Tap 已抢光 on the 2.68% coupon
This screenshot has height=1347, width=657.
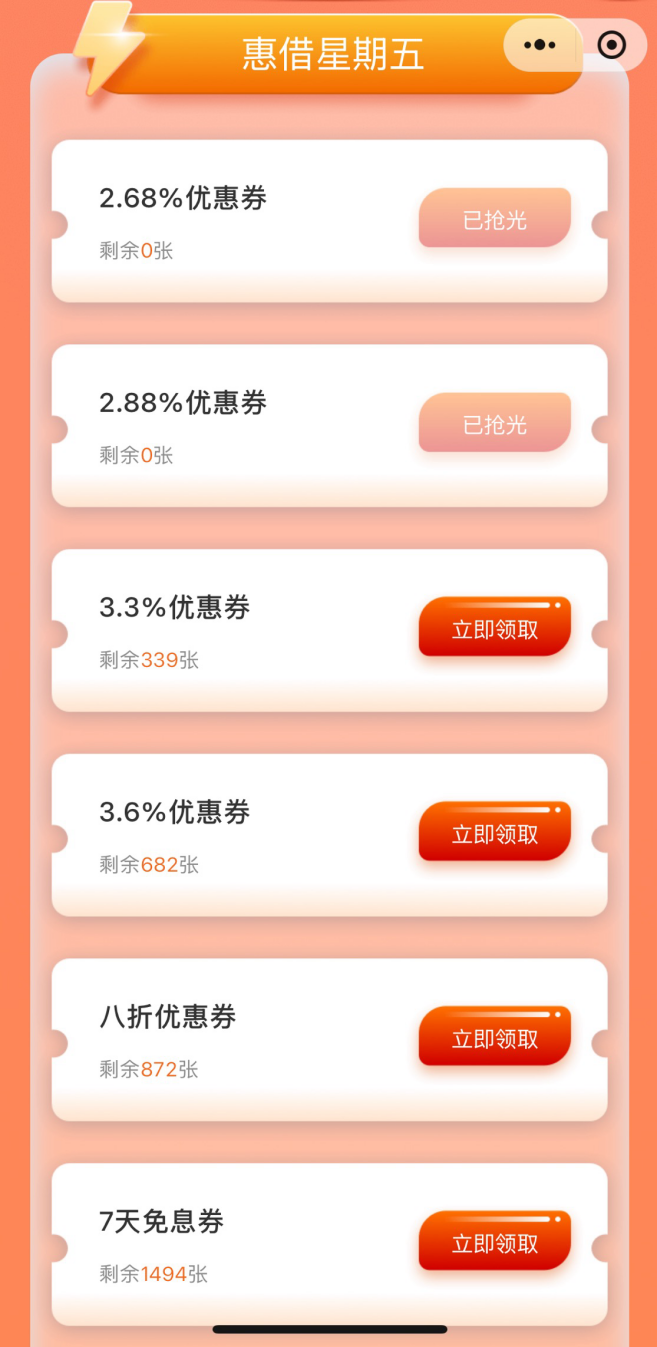[x=494, y=219]
